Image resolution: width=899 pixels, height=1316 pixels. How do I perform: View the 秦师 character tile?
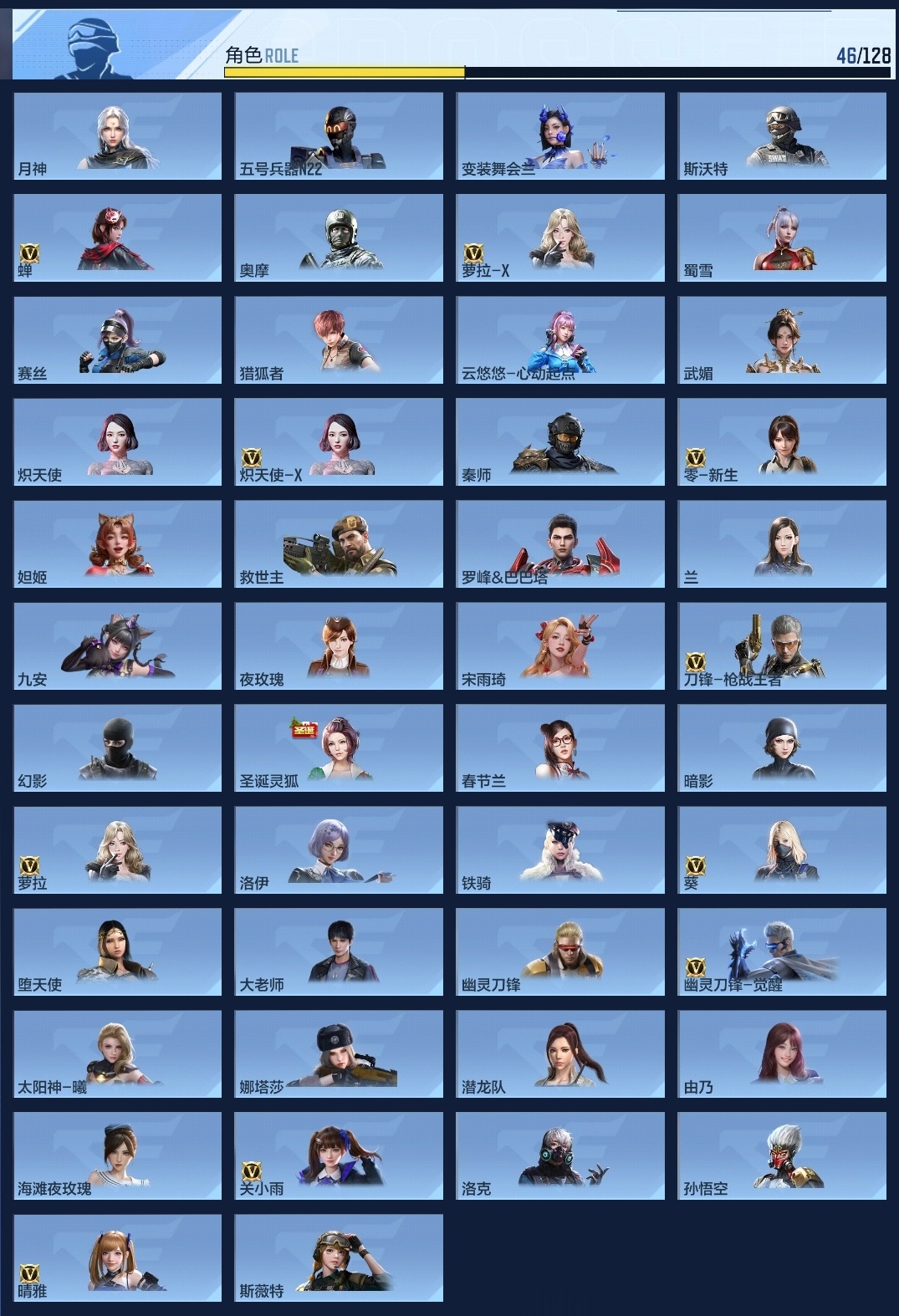click(x=560, y=441)
